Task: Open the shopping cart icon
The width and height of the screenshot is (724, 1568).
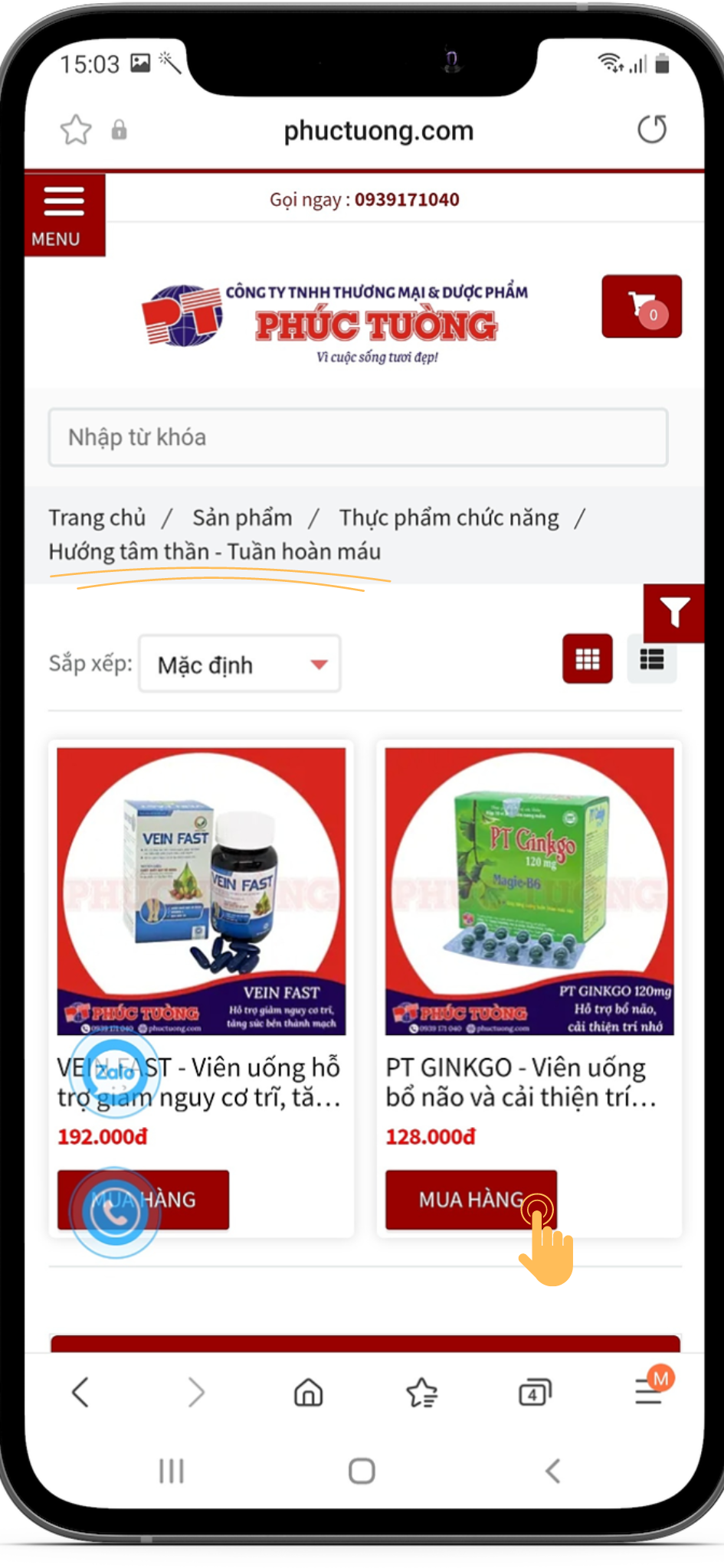Action: (640, 308)
